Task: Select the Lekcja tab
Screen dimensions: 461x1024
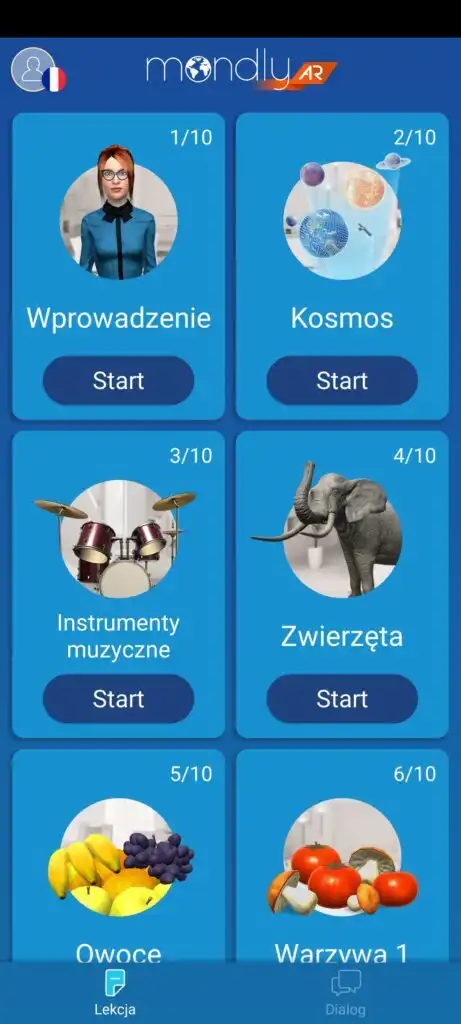Action: point(115,993)
